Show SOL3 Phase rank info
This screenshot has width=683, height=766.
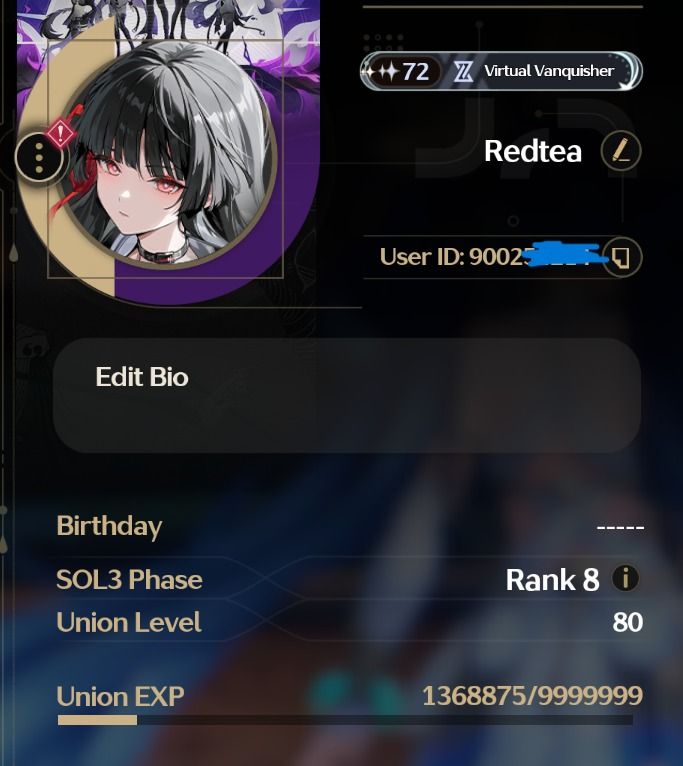(625, 578)
